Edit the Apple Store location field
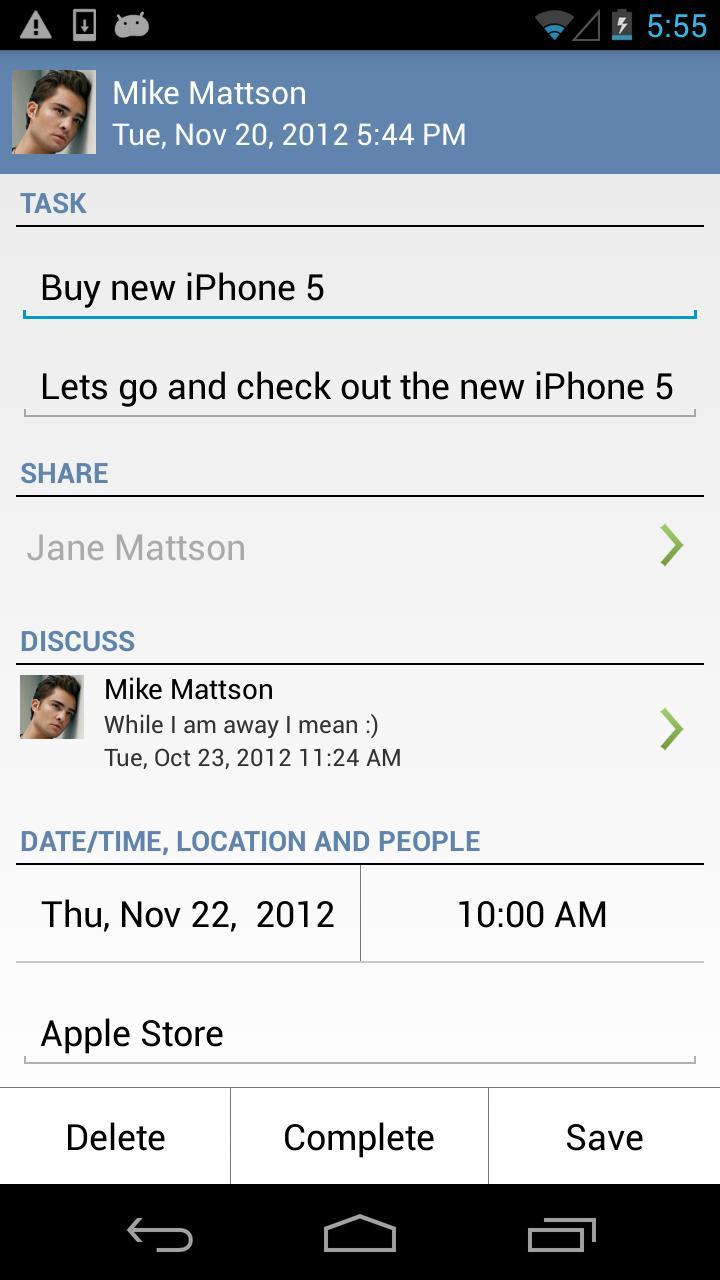Screen dimensions: 720x1280 click(x=358, y=1034)
